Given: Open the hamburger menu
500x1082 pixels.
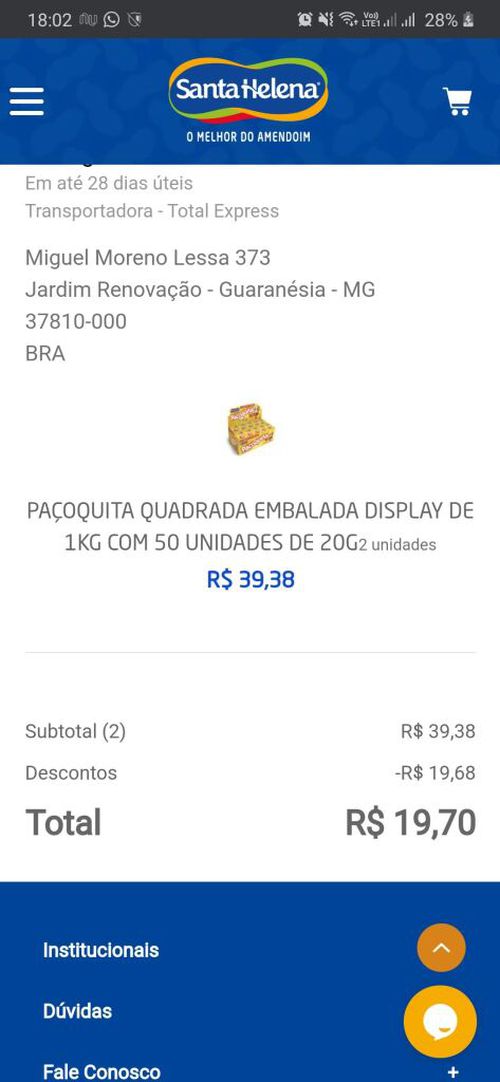Looking at the screenshot, I should [27, 101].
